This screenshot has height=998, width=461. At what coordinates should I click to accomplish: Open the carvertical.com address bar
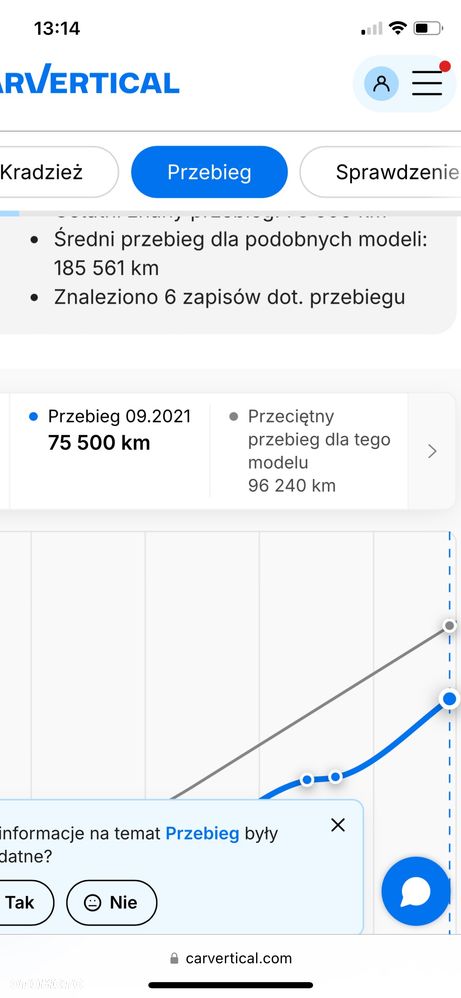coord(230,958)
